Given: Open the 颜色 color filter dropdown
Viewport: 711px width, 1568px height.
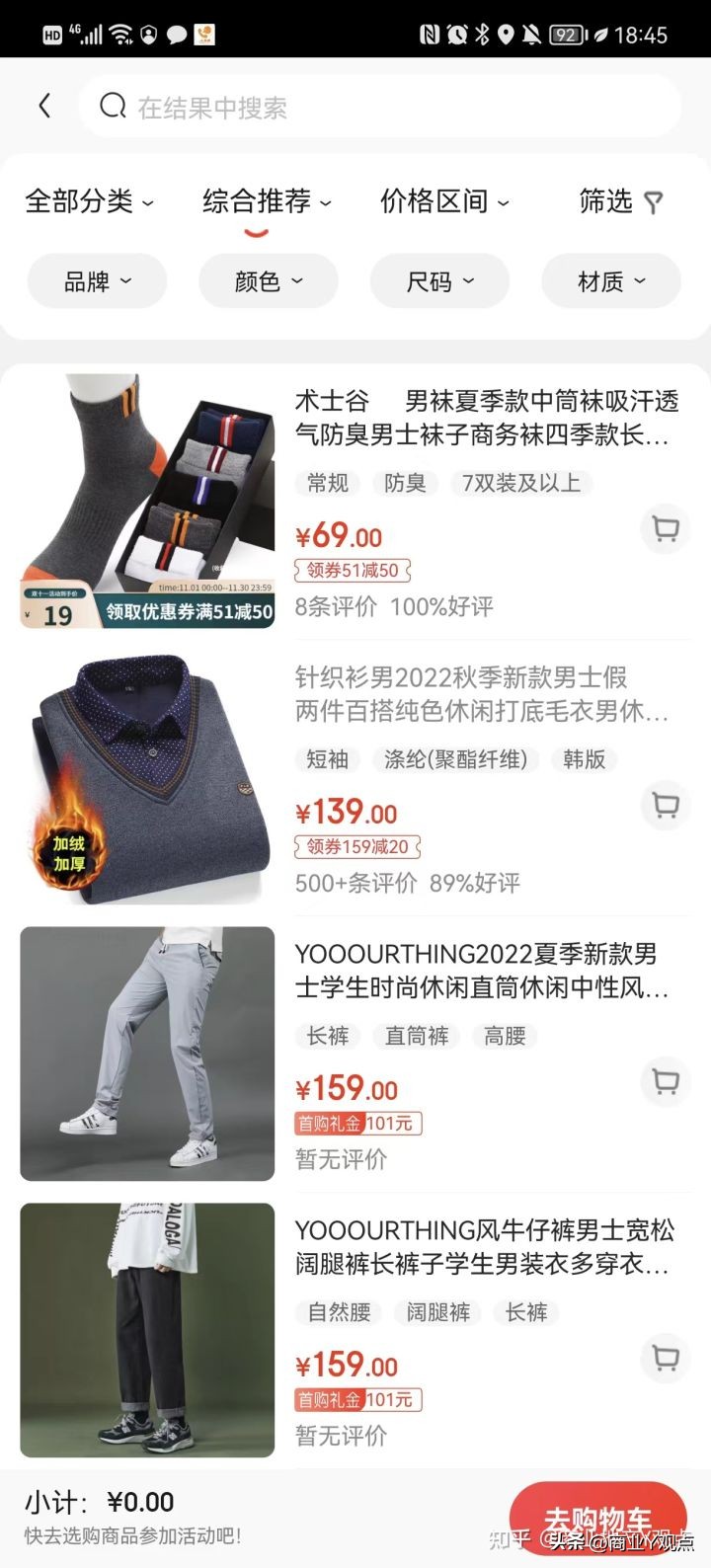Looking at the screenshot, I should coord(269,280).
